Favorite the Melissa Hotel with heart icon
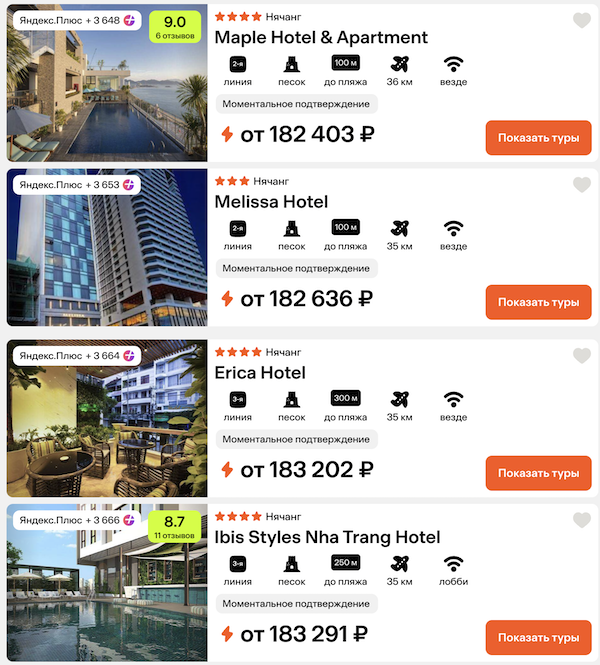The image size is (600, 665). point(582,185)
